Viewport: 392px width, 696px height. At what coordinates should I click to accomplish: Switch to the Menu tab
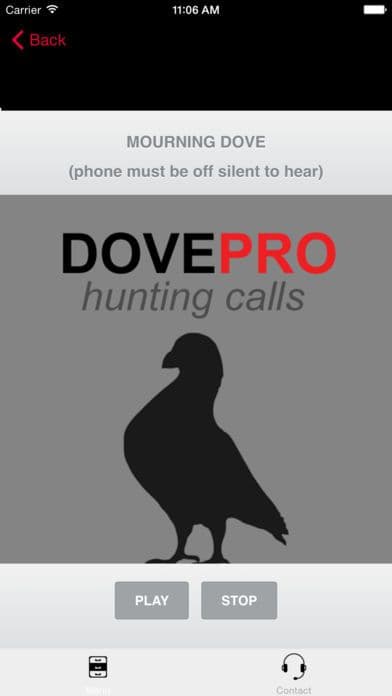pyautogui.click(x=98, y=672)
